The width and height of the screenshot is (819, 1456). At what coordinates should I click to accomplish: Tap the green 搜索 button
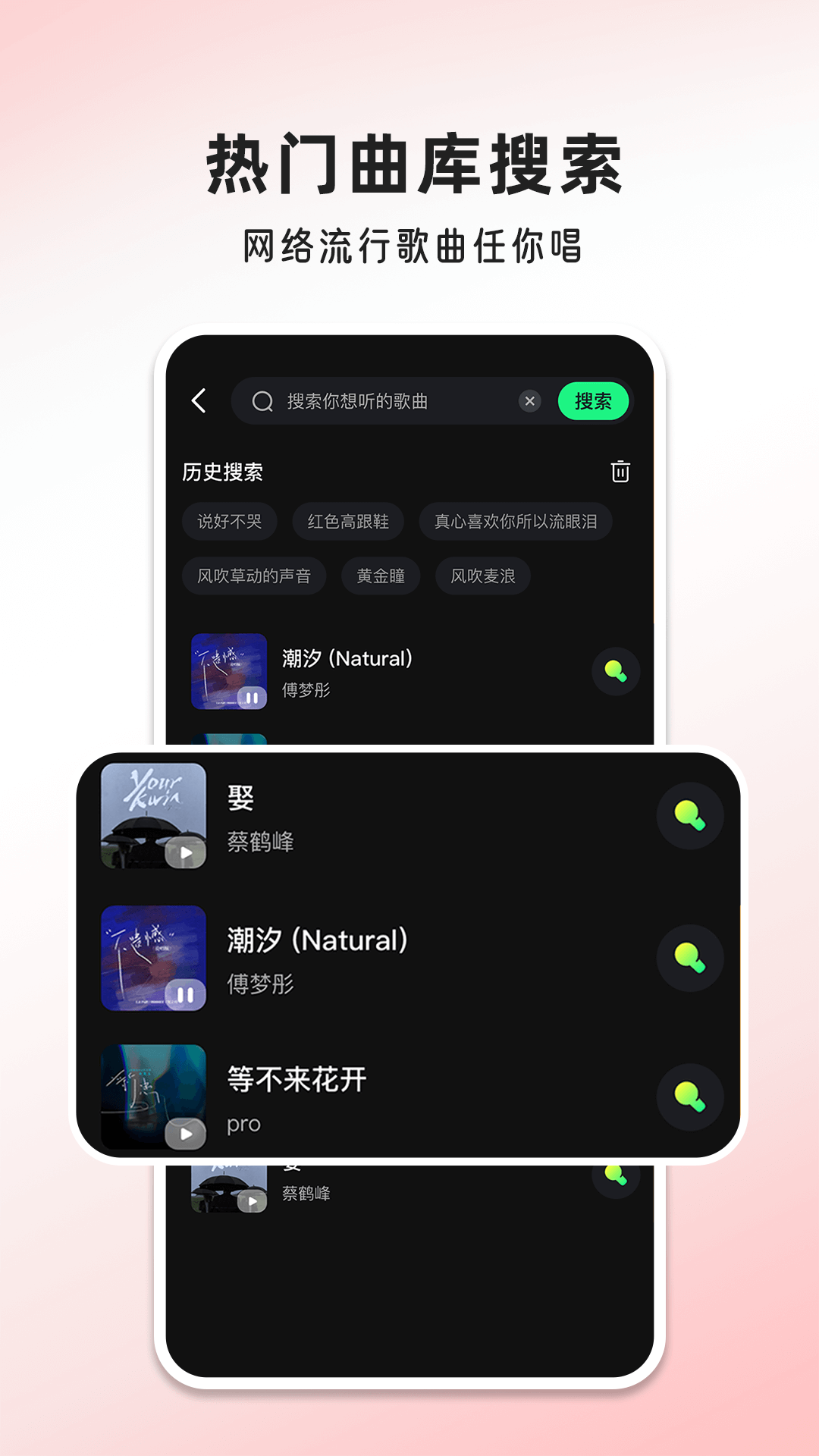click(594, 401)
